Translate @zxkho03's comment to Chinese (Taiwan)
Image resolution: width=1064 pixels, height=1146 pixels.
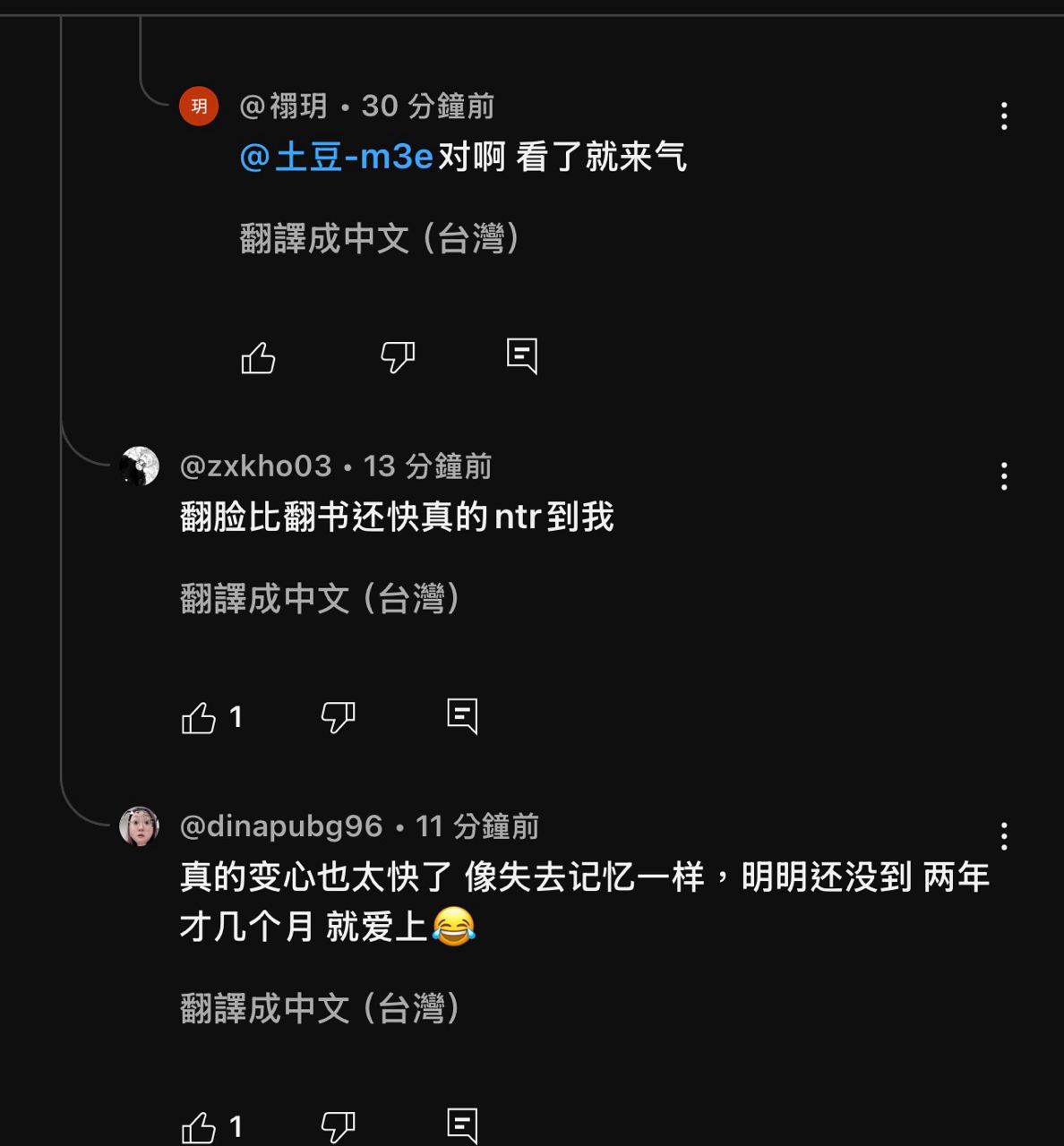coord(321,599)
